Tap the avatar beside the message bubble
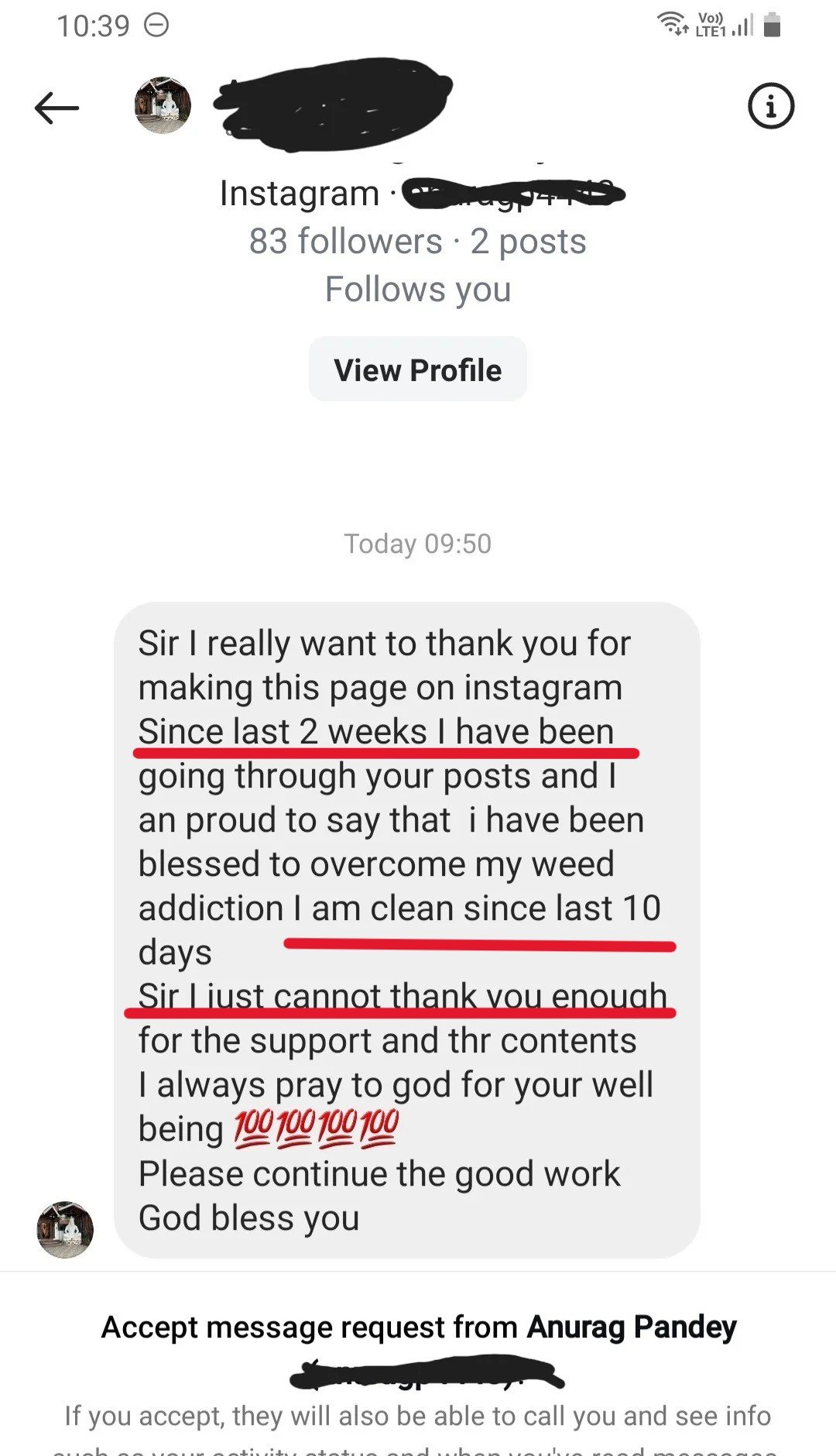The image size is (836, 1456). pos(65,1229)
